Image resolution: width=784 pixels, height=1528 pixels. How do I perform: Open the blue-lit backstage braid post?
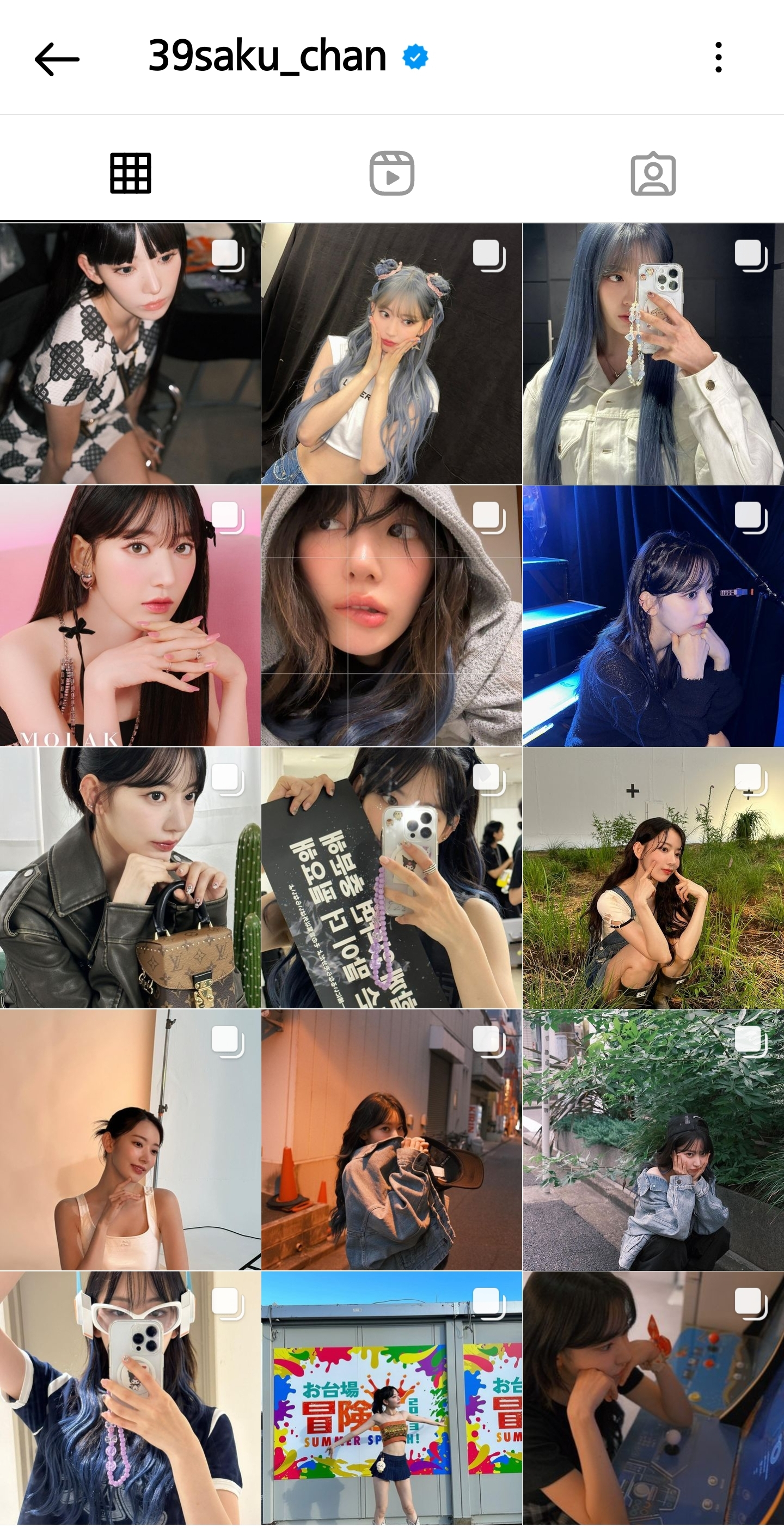click(653, 616)
